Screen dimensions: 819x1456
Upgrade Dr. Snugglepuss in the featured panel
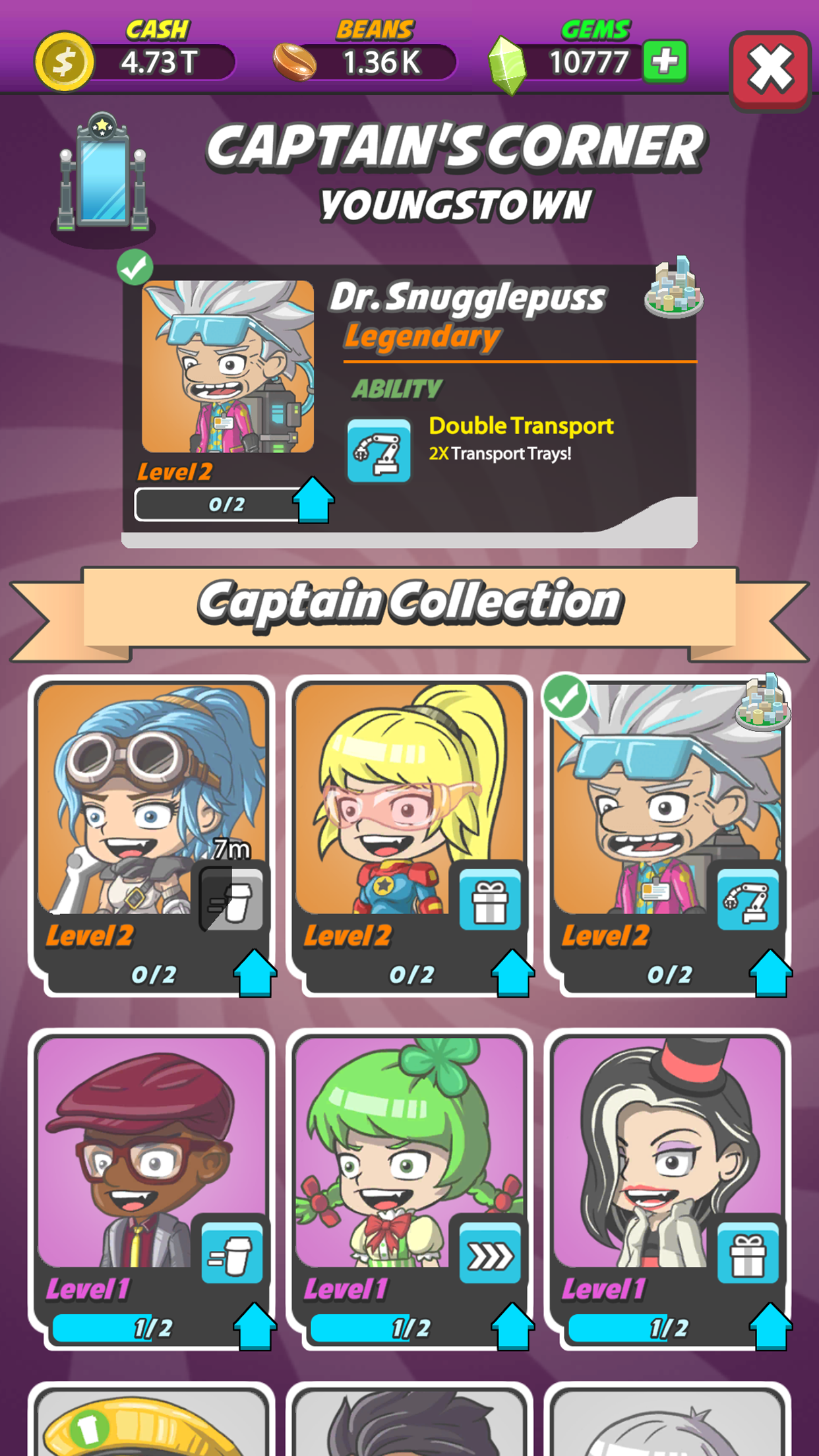(x=313, y=501)
